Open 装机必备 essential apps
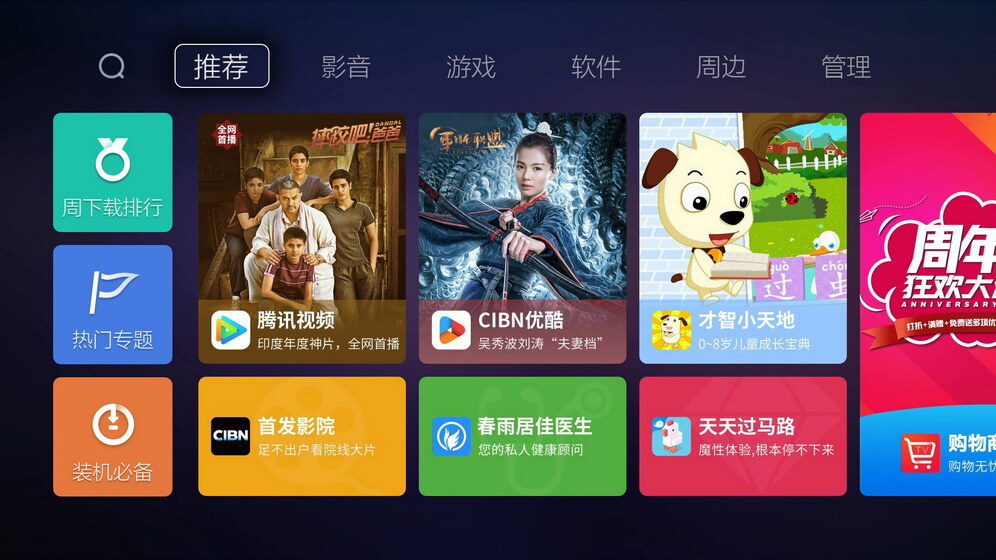 113,436
